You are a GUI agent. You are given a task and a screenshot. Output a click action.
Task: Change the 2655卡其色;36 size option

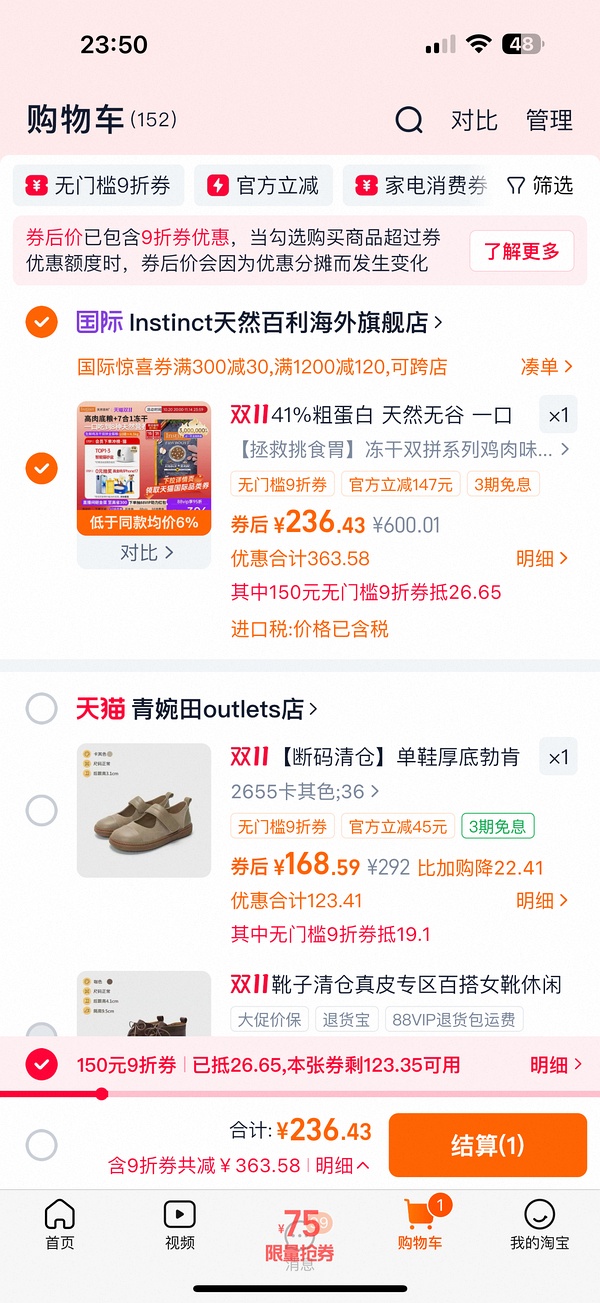(x=305, y=791)
